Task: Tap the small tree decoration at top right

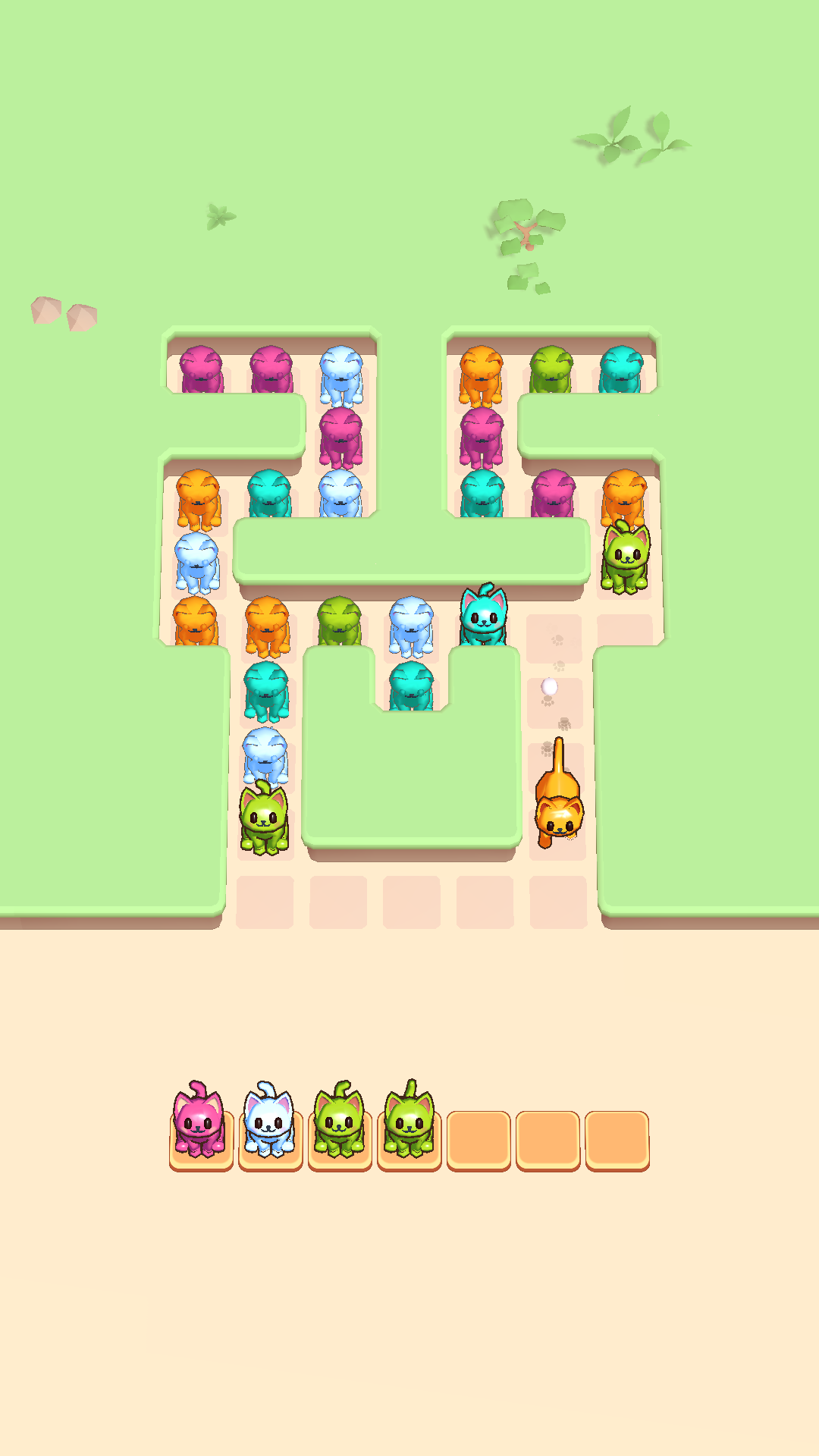Action: pos(527,227)
